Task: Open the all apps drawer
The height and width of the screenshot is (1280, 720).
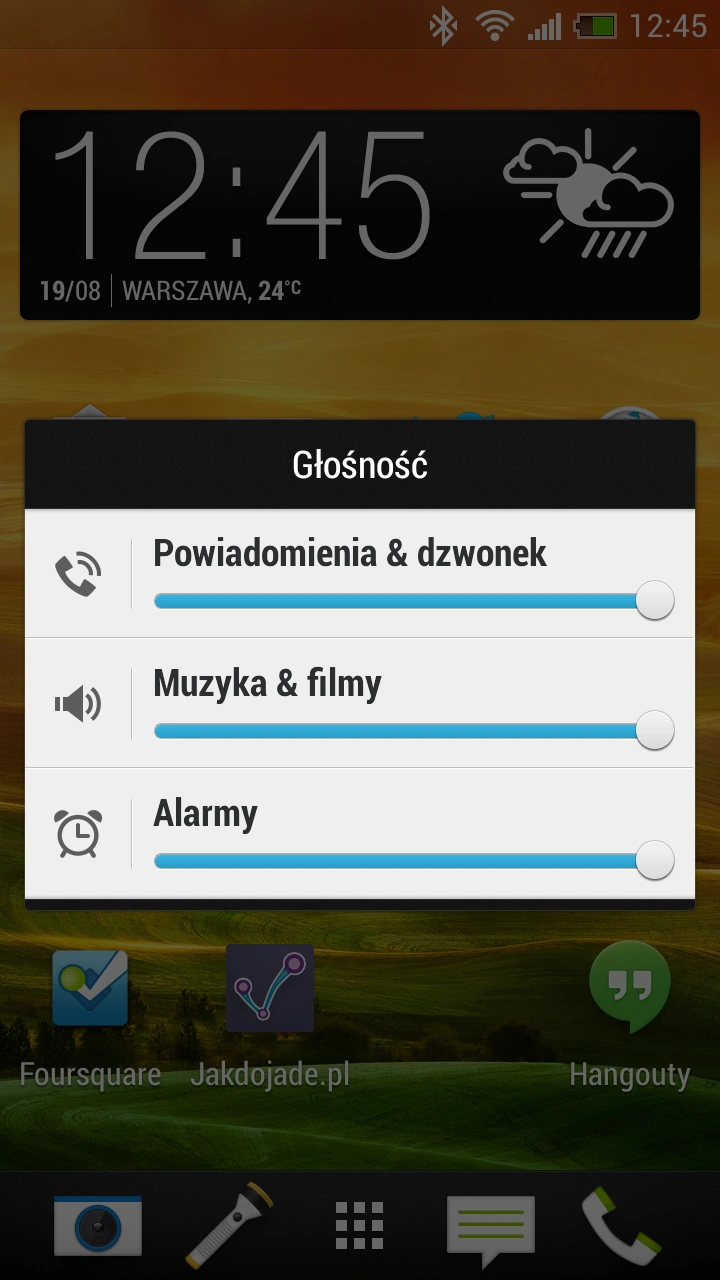Action: click(360, 1225)
